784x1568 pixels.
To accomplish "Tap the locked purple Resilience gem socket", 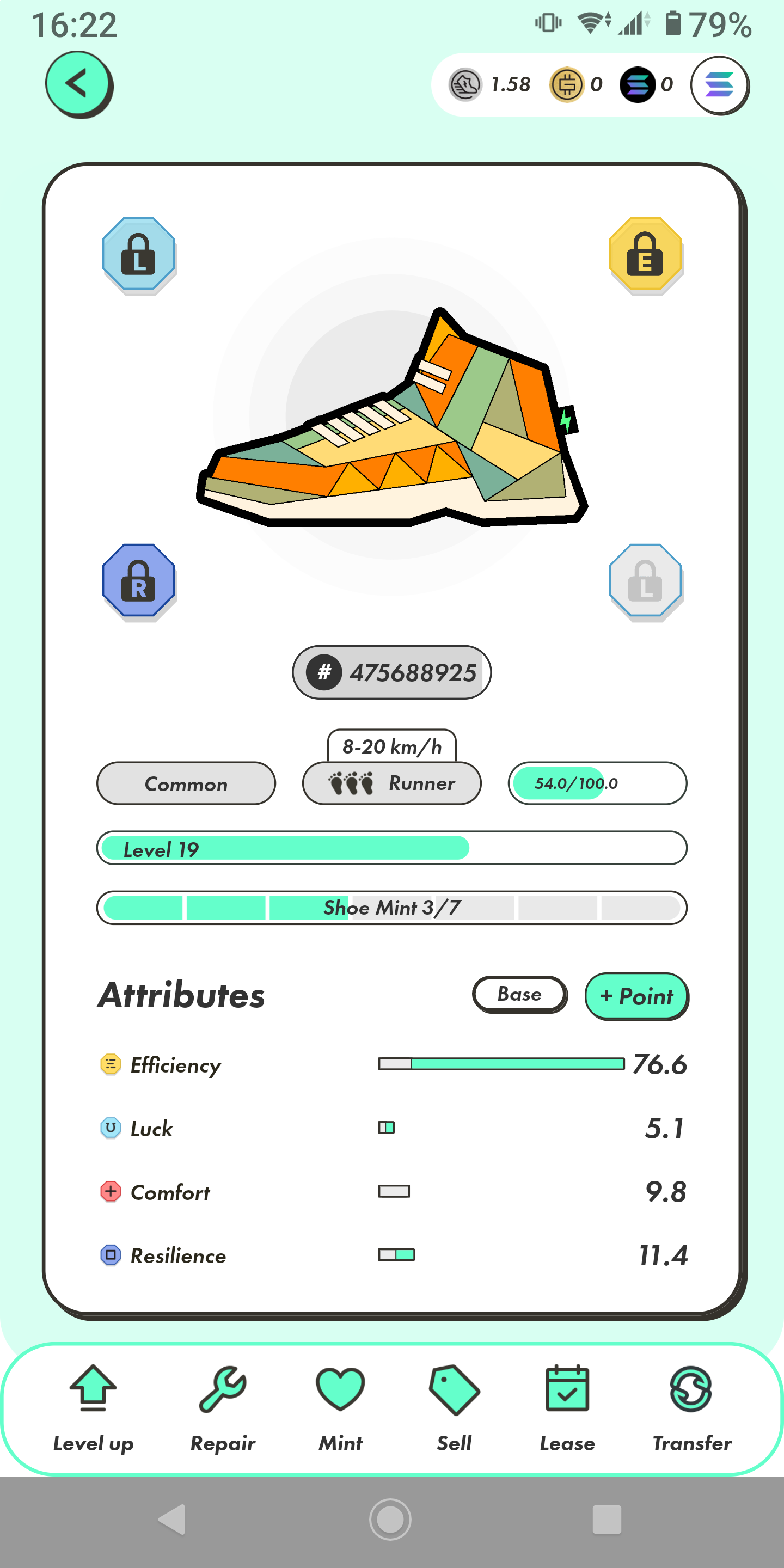I will 138,580.
